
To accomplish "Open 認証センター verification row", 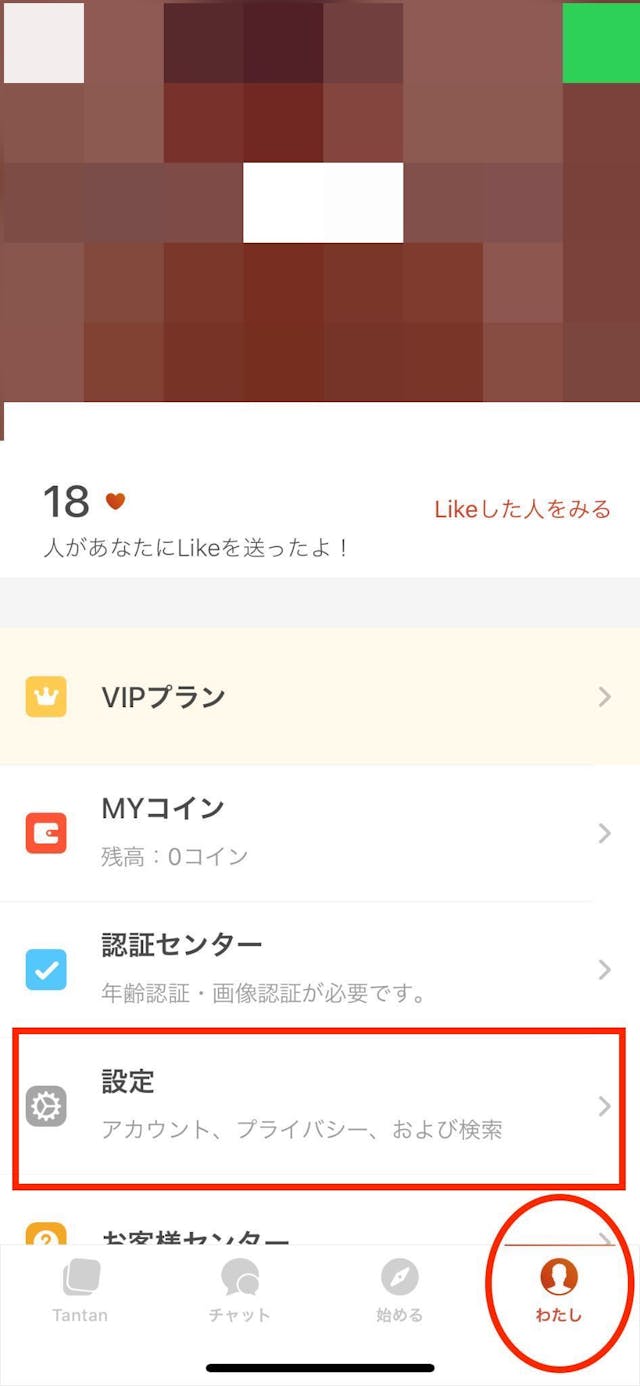I will (318, 969).
